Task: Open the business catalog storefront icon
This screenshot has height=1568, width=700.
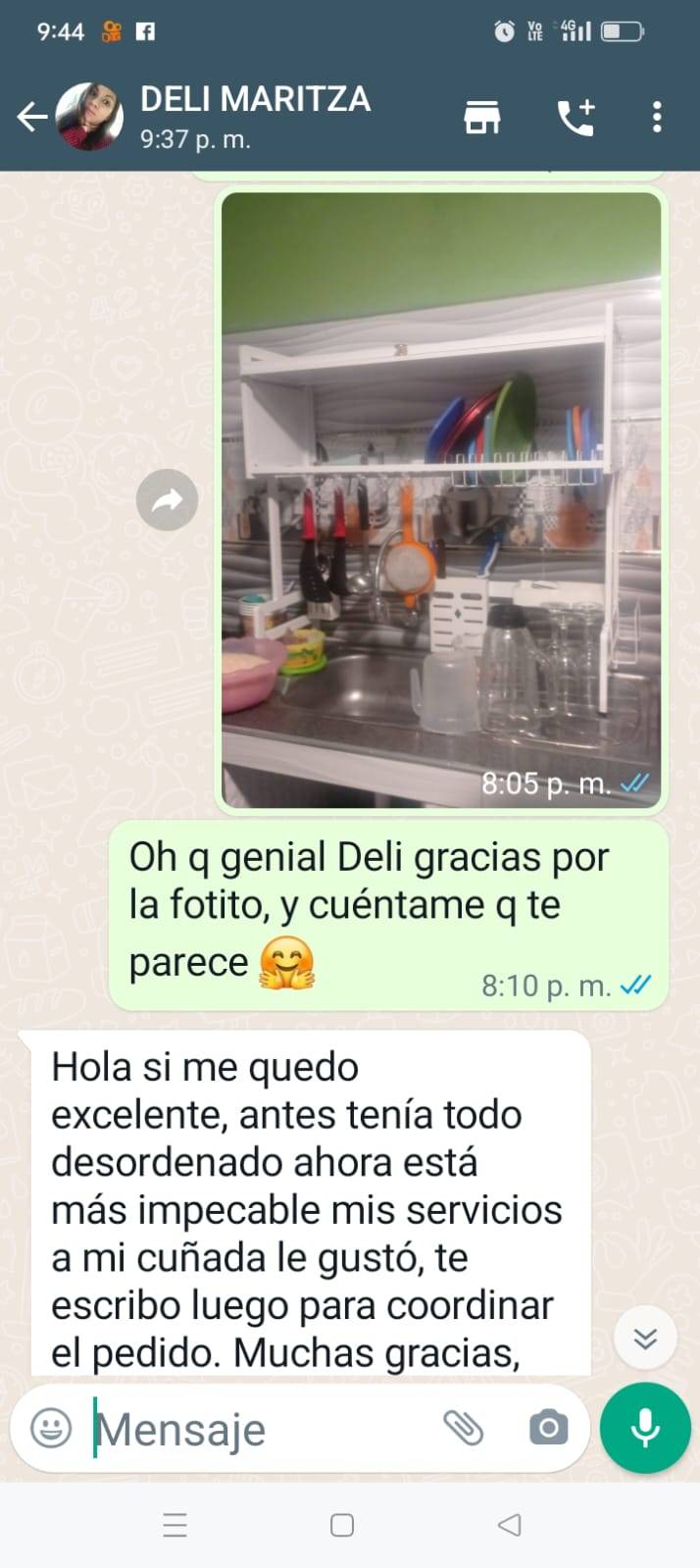Action: (x=481, y=117)
